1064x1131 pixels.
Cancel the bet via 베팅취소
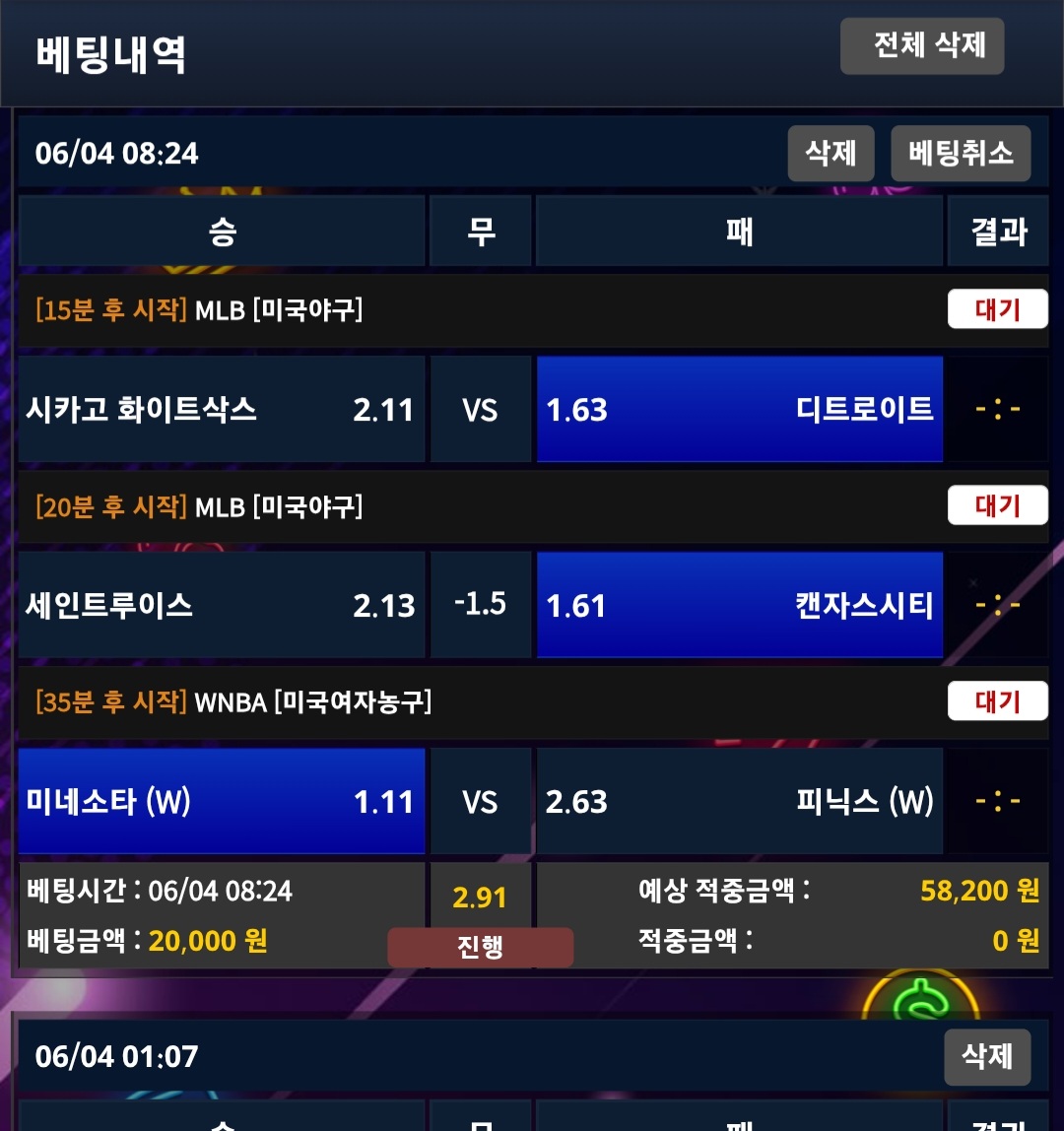(961, 153)
